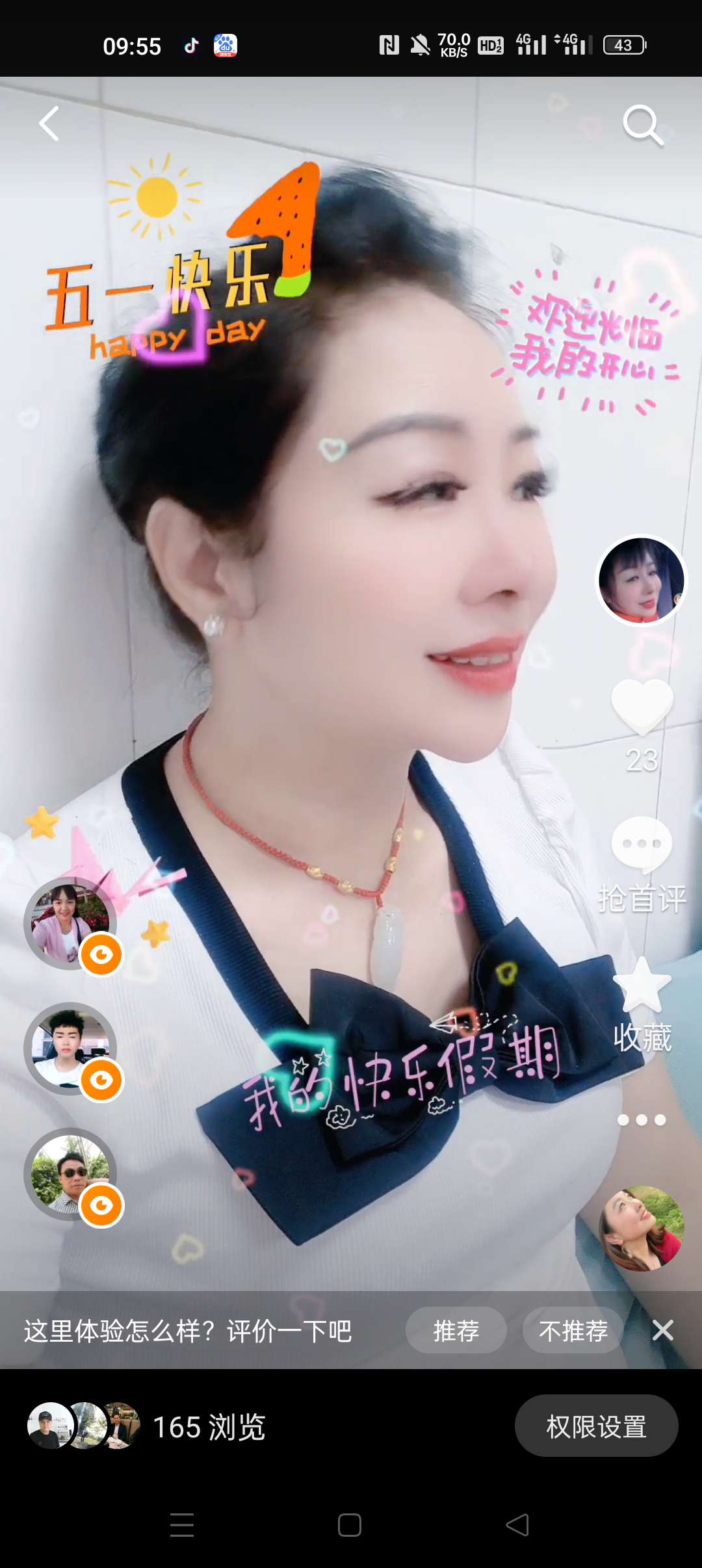
Task: Dismiss the feedback banner with X
Action: point(663,1330)
